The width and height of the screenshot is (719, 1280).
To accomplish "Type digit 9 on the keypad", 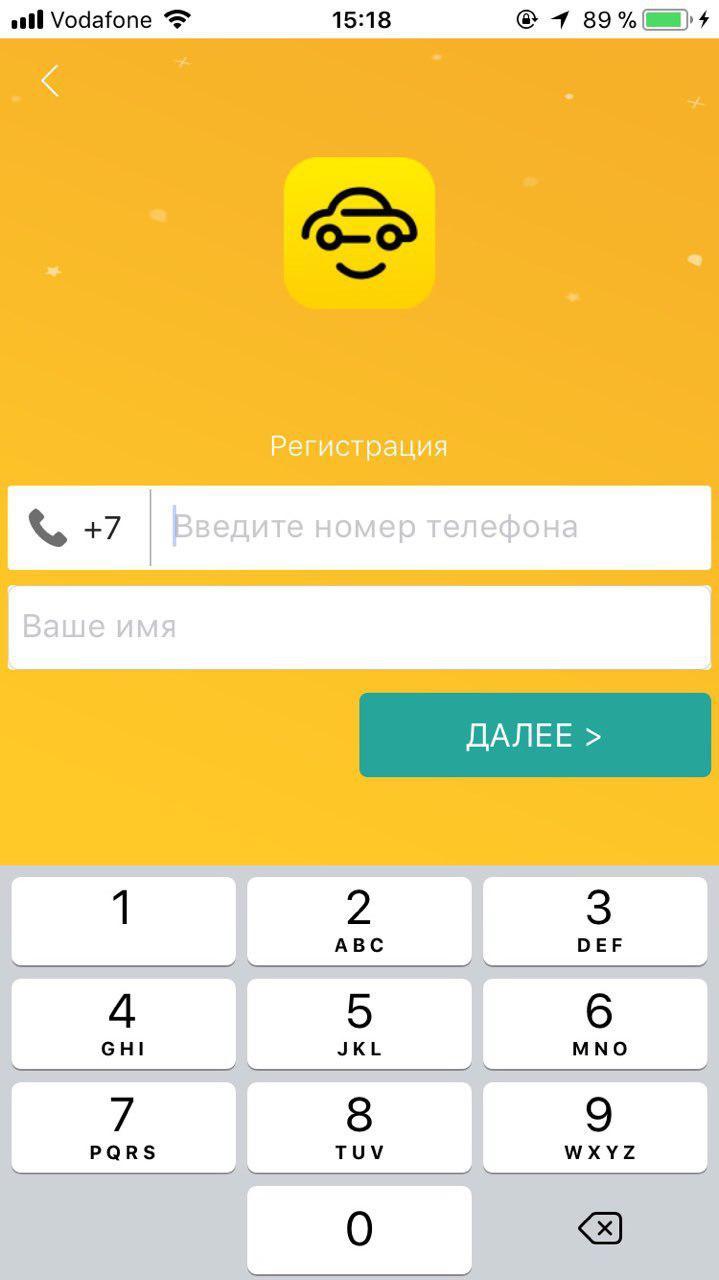I will pos(598,1126).
